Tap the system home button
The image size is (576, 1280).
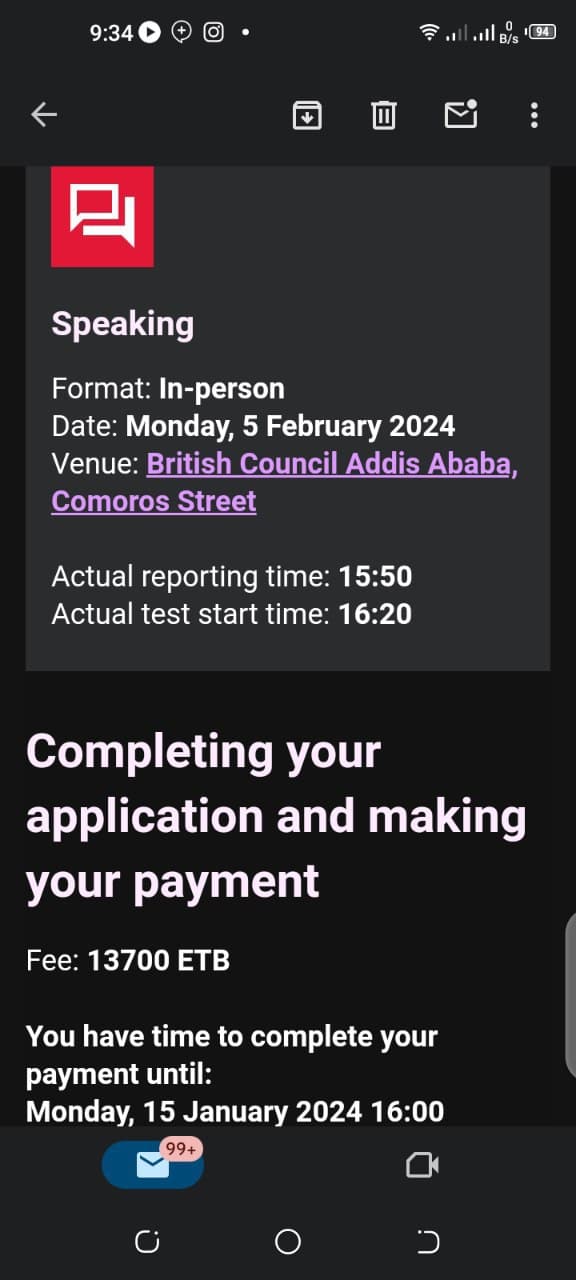tap(288, 1242)
